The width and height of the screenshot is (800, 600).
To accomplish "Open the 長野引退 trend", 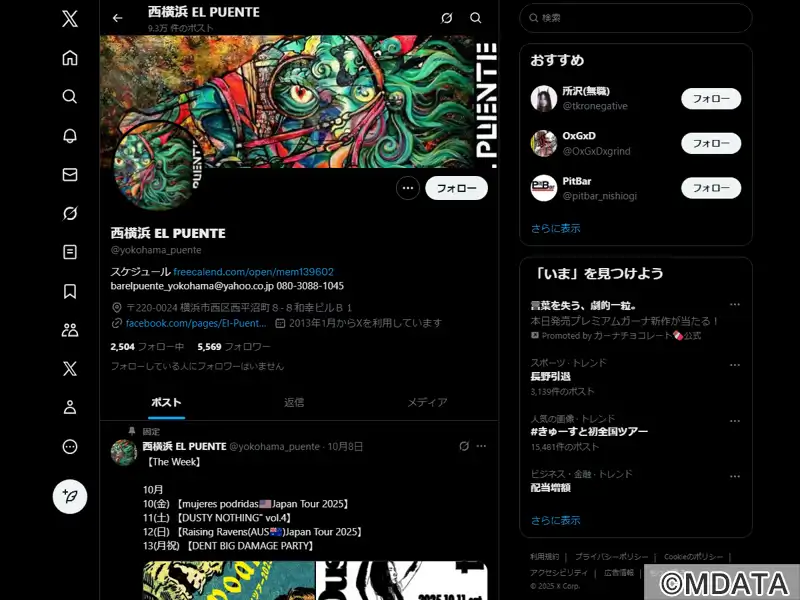I will point(551,377).
